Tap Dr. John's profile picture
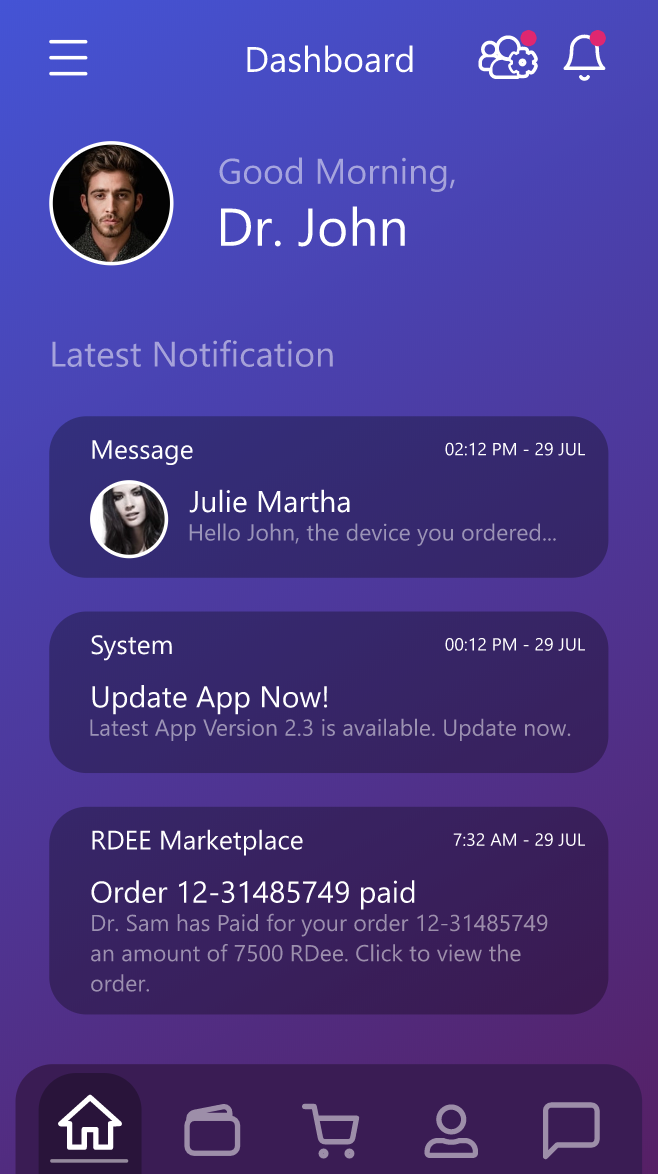The image size is (658, 1174). pyautogui.click(x=111, y=203)
